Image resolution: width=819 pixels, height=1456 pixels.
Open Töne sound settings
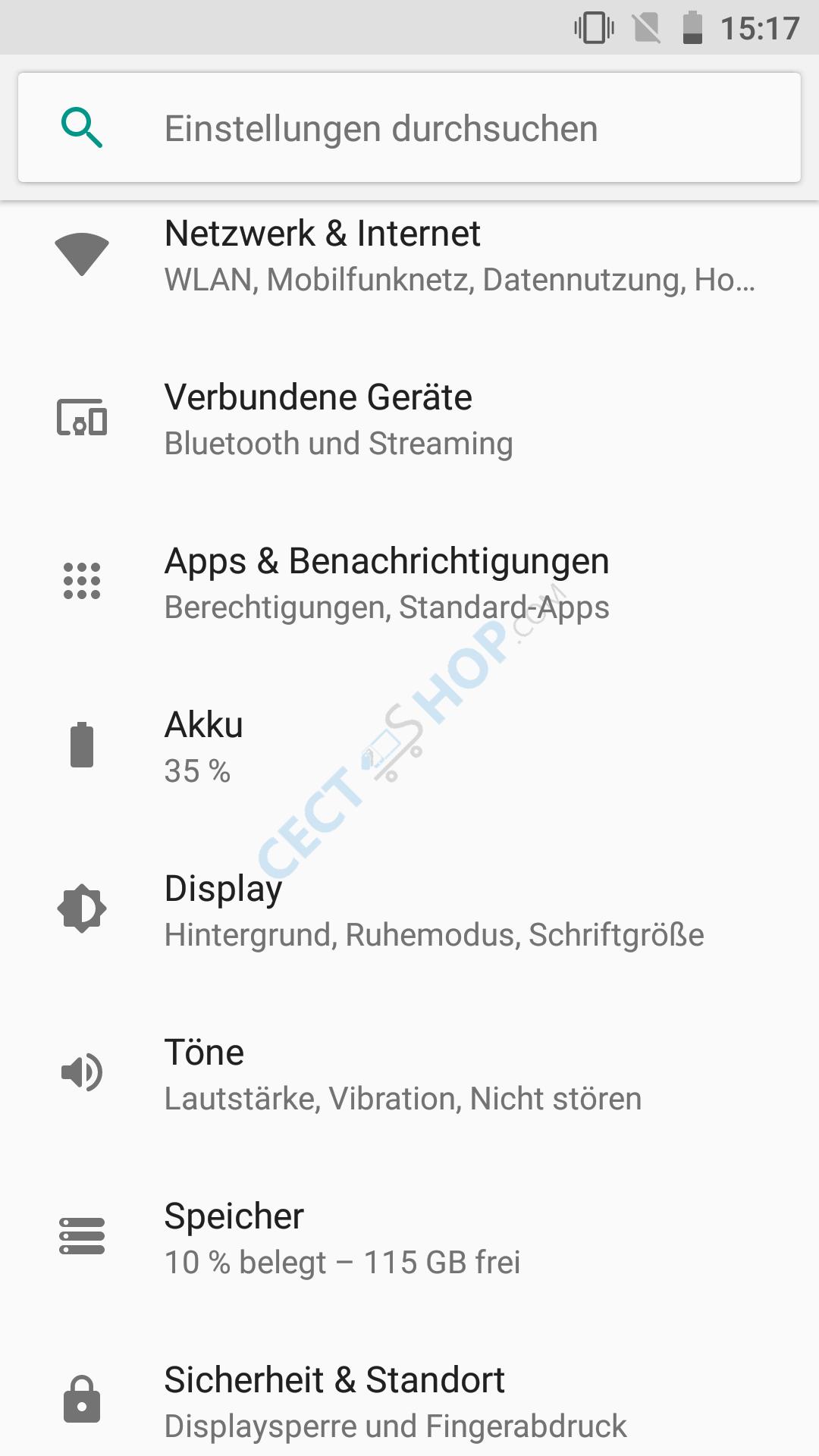(409, 1075)
